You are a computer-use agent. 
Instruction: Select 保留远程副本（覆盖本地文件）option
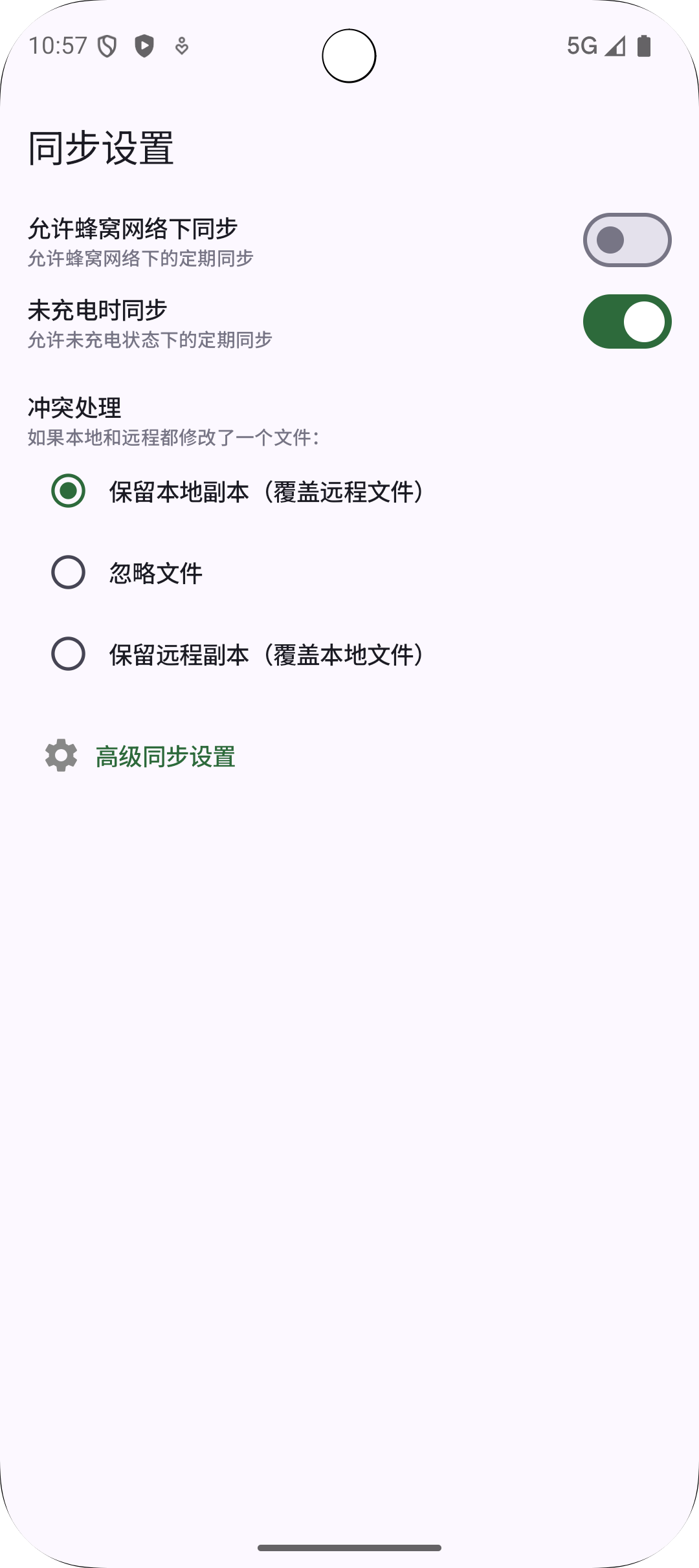(x=69, y=654)
